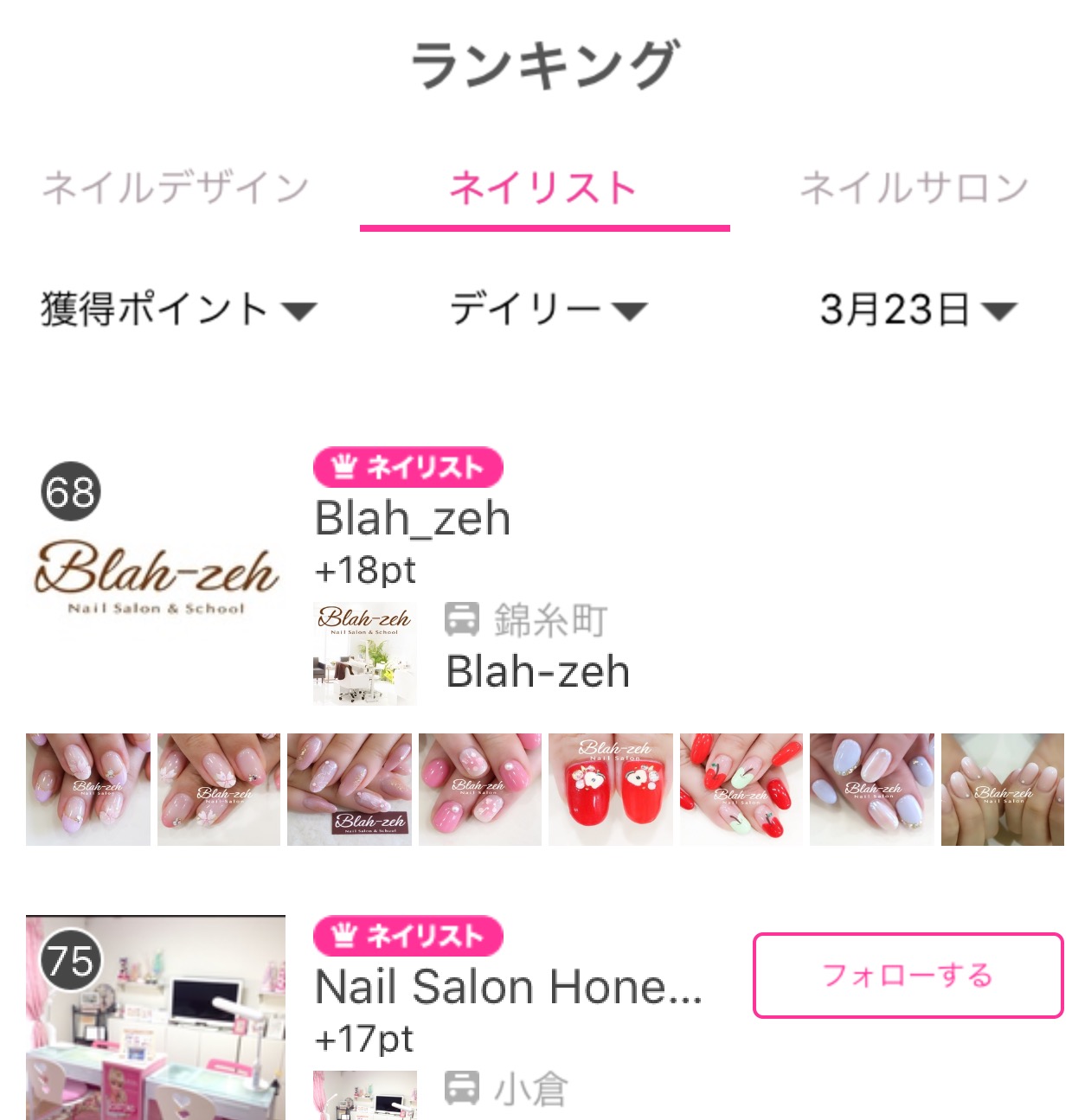Click the +18pt points label
The width and height of the screenshot is (1091, 1120).
364,568
